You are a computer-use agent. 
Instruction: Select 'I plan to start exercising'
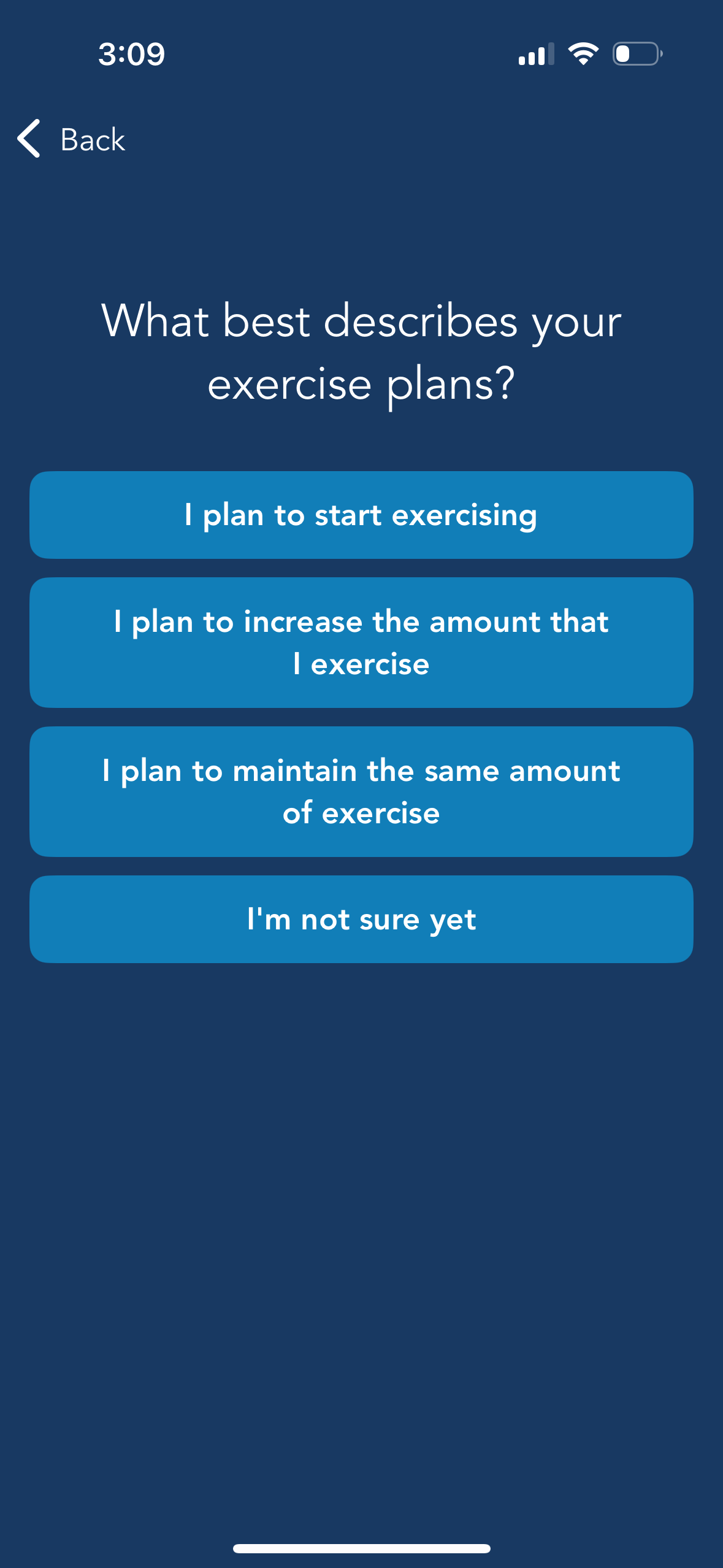click(x=361, y=515)
